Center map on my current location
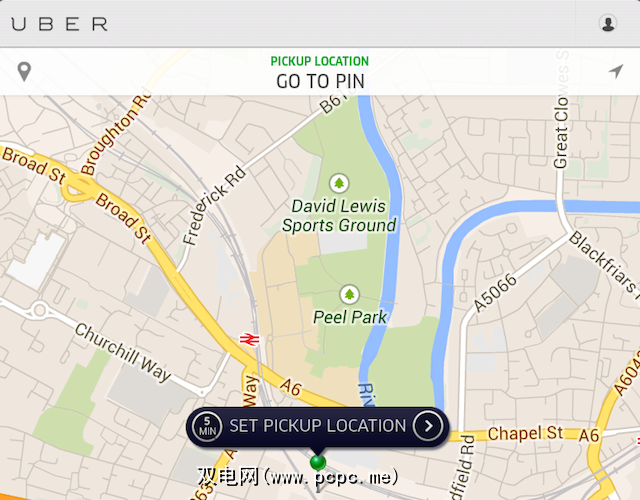Viewport: 640px width, 500px height. (x=615, y=71)
